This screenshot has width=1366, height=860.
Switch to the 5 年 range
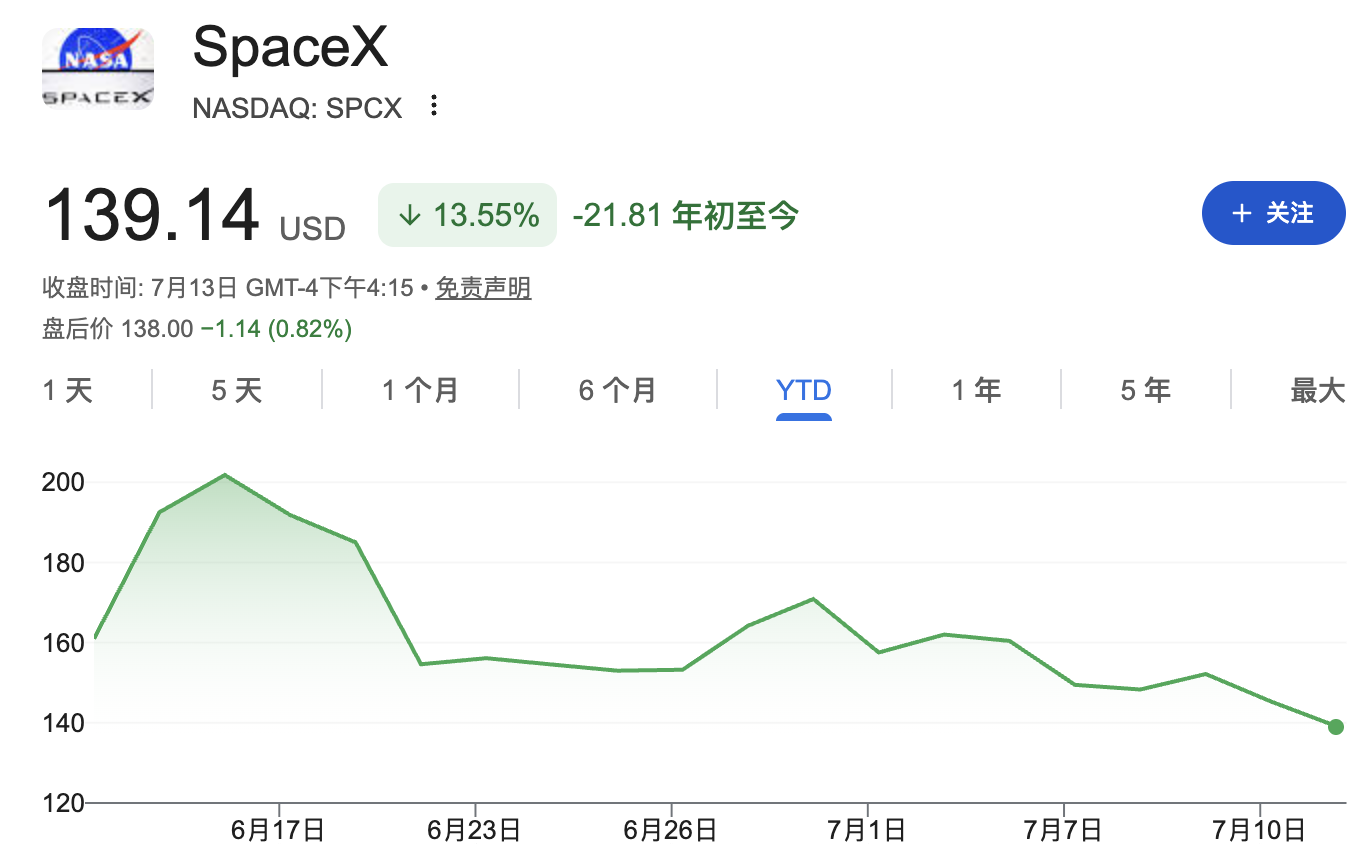tap(1146, 390)
